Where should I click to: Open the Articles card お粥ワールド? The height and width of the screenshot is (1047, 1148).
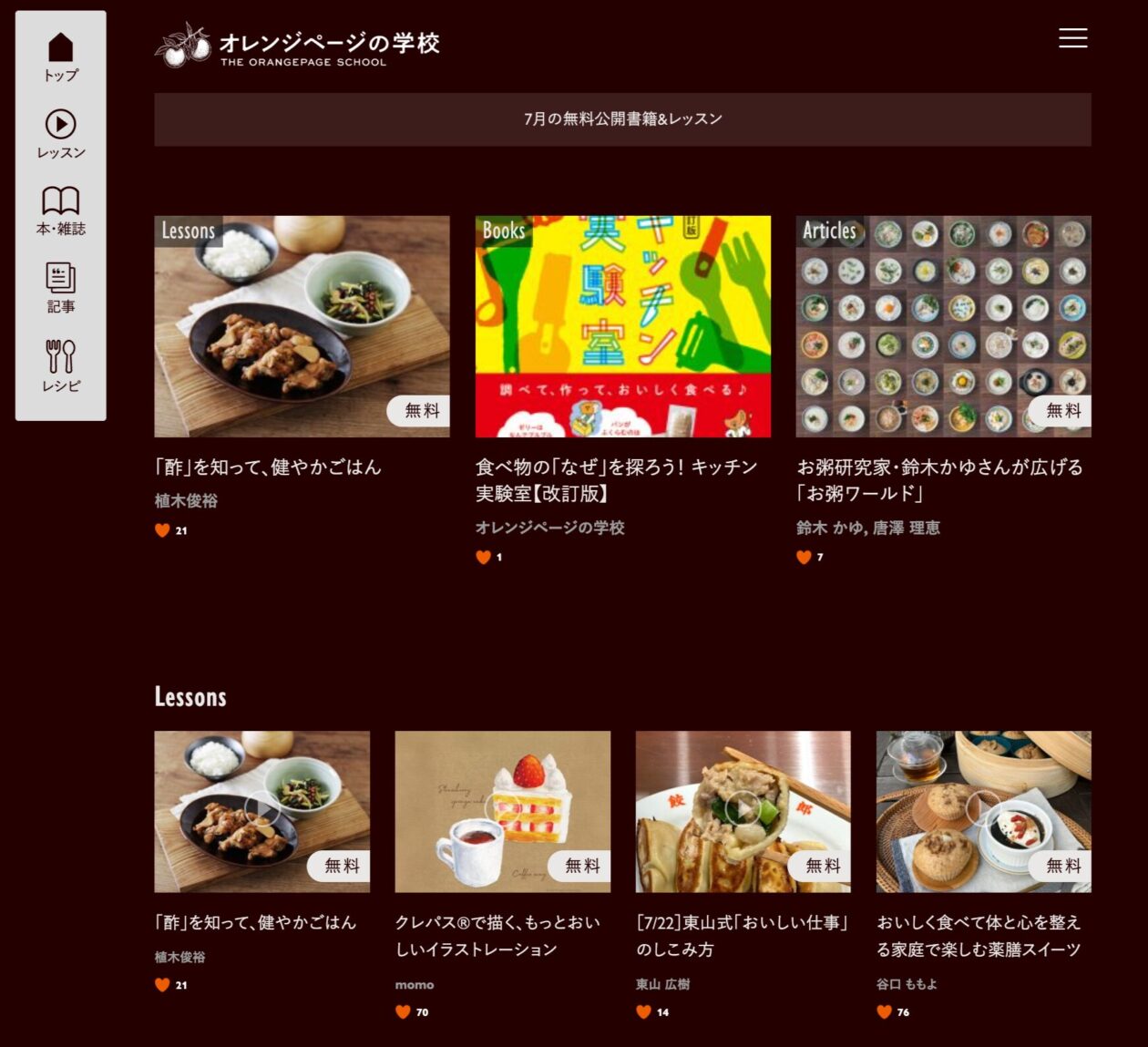pos(943,326)
